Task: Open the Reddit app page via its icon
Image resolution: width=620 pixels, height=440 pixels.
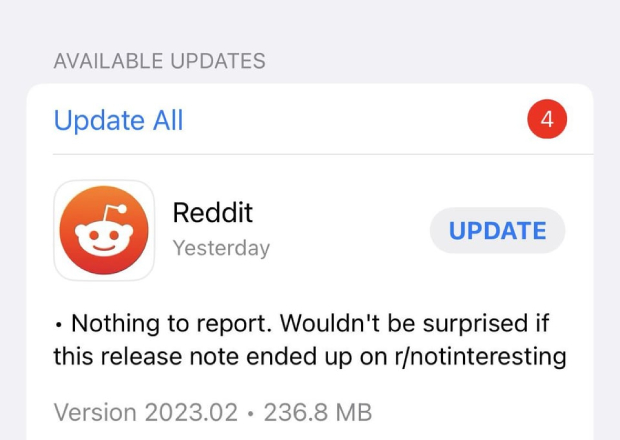Action: 104,231
